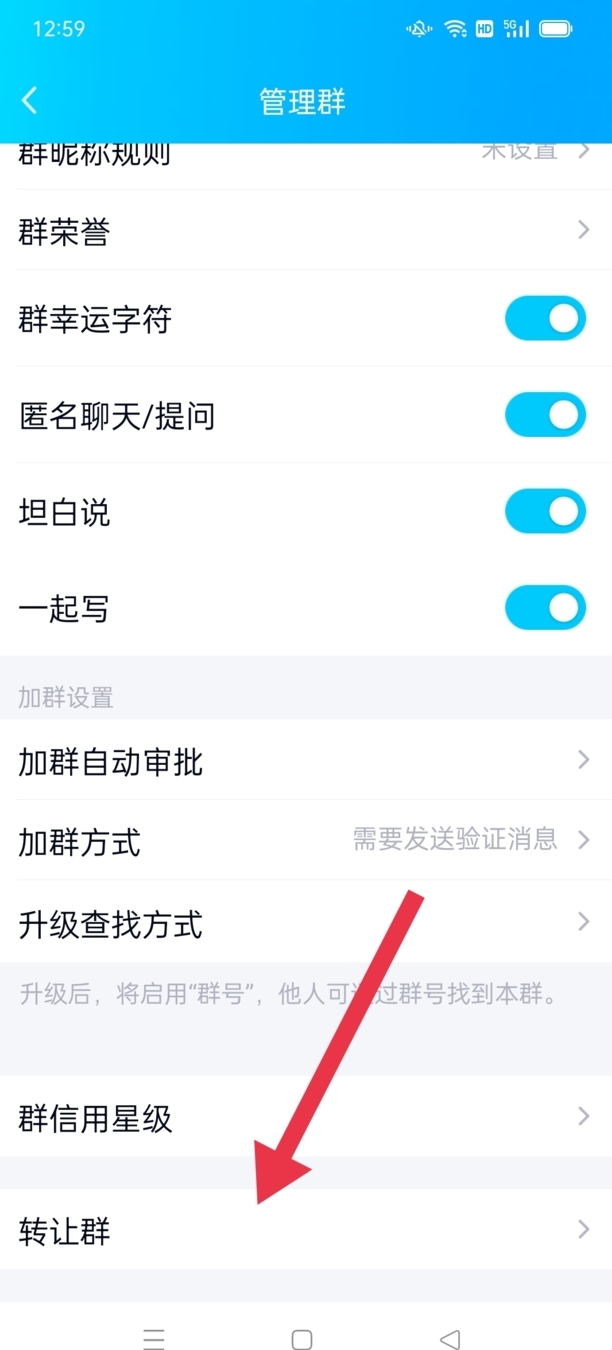Select 转让群 to transfer the group

306,1230
